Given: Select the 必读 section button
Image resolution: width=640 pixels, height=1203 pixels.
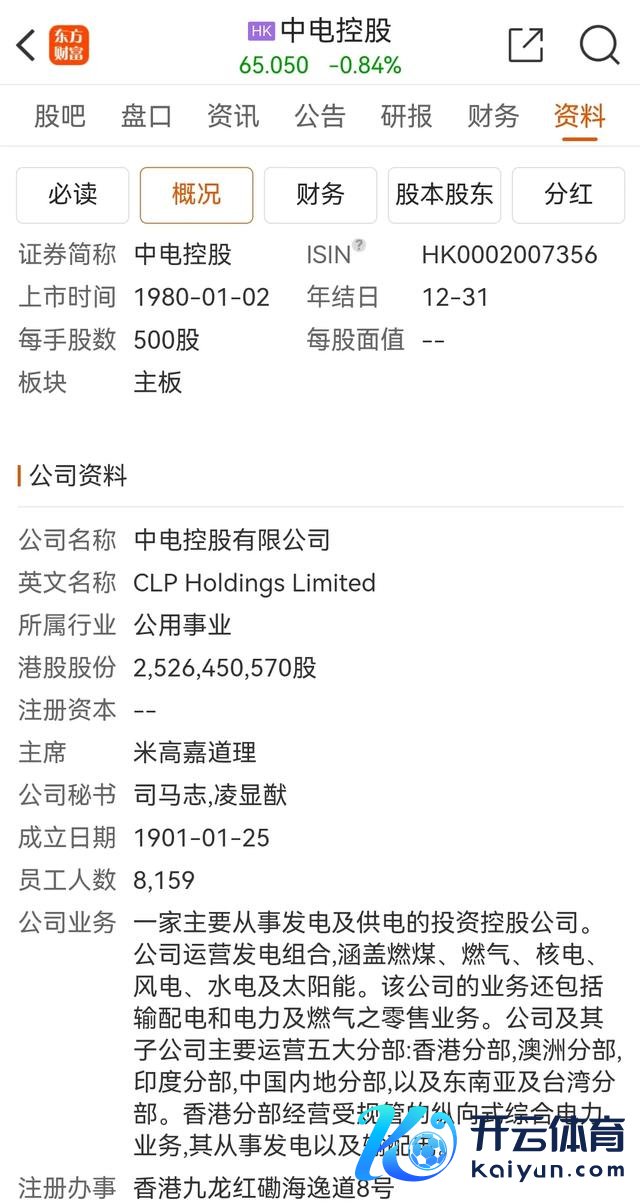Looking at the screenshot, I should [72, 194].
